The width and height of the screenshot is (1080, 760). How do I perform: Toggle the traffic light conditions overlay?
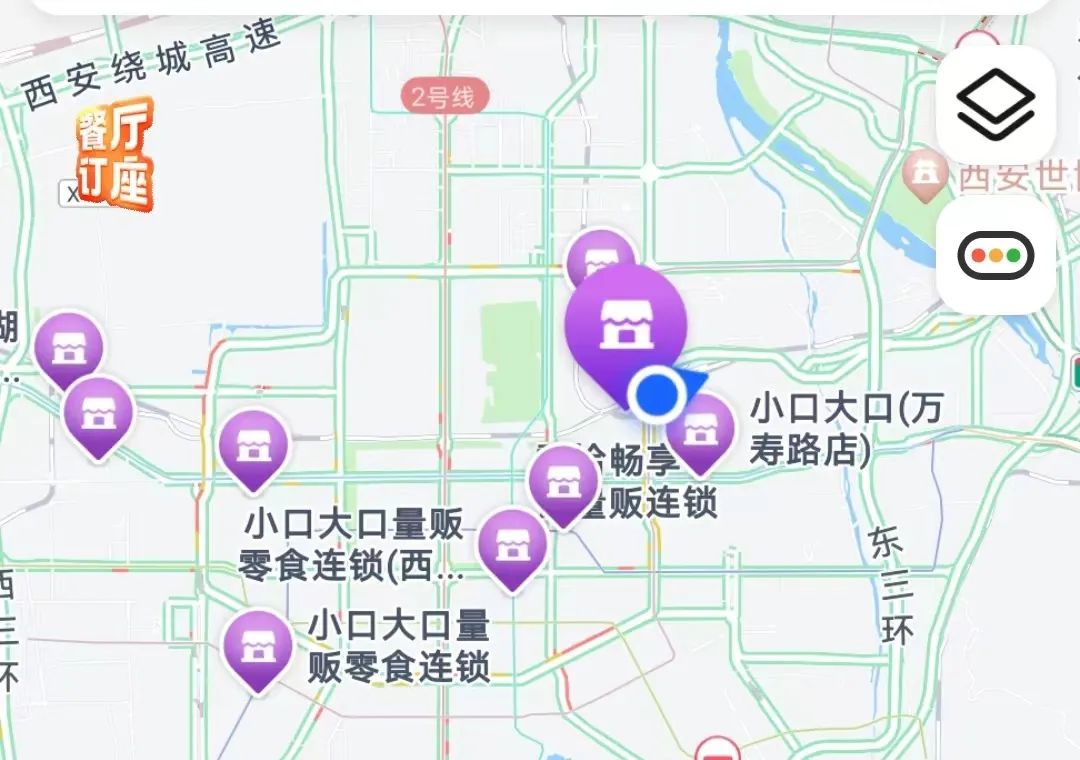[x=995, y=255]
